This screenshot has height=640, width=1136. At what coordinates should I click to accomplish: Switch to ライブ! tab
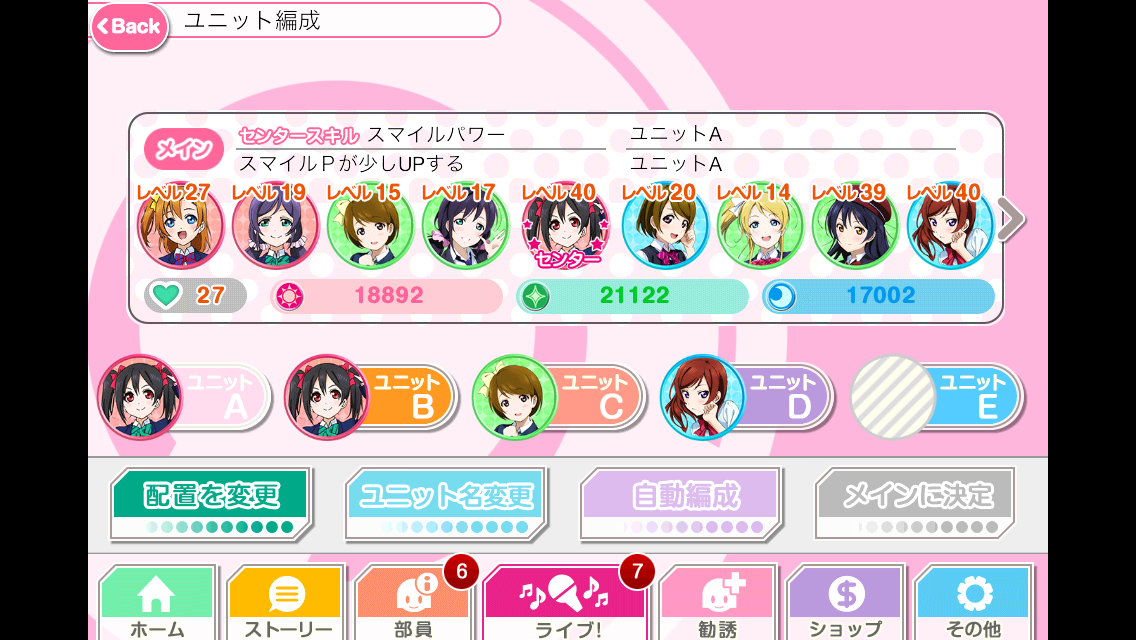pos(565,604)
